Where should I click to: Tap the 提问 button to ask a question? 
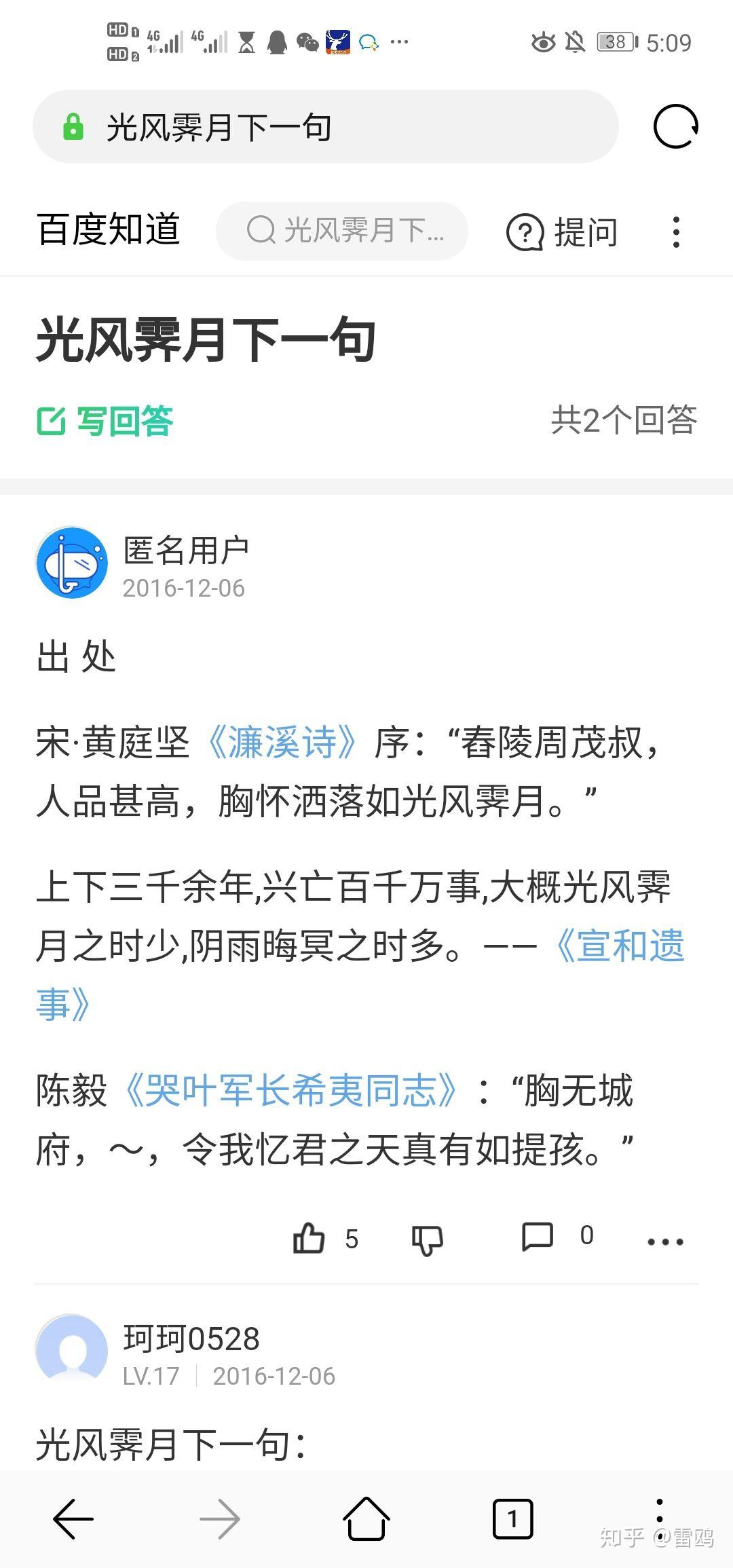(563, 232)
